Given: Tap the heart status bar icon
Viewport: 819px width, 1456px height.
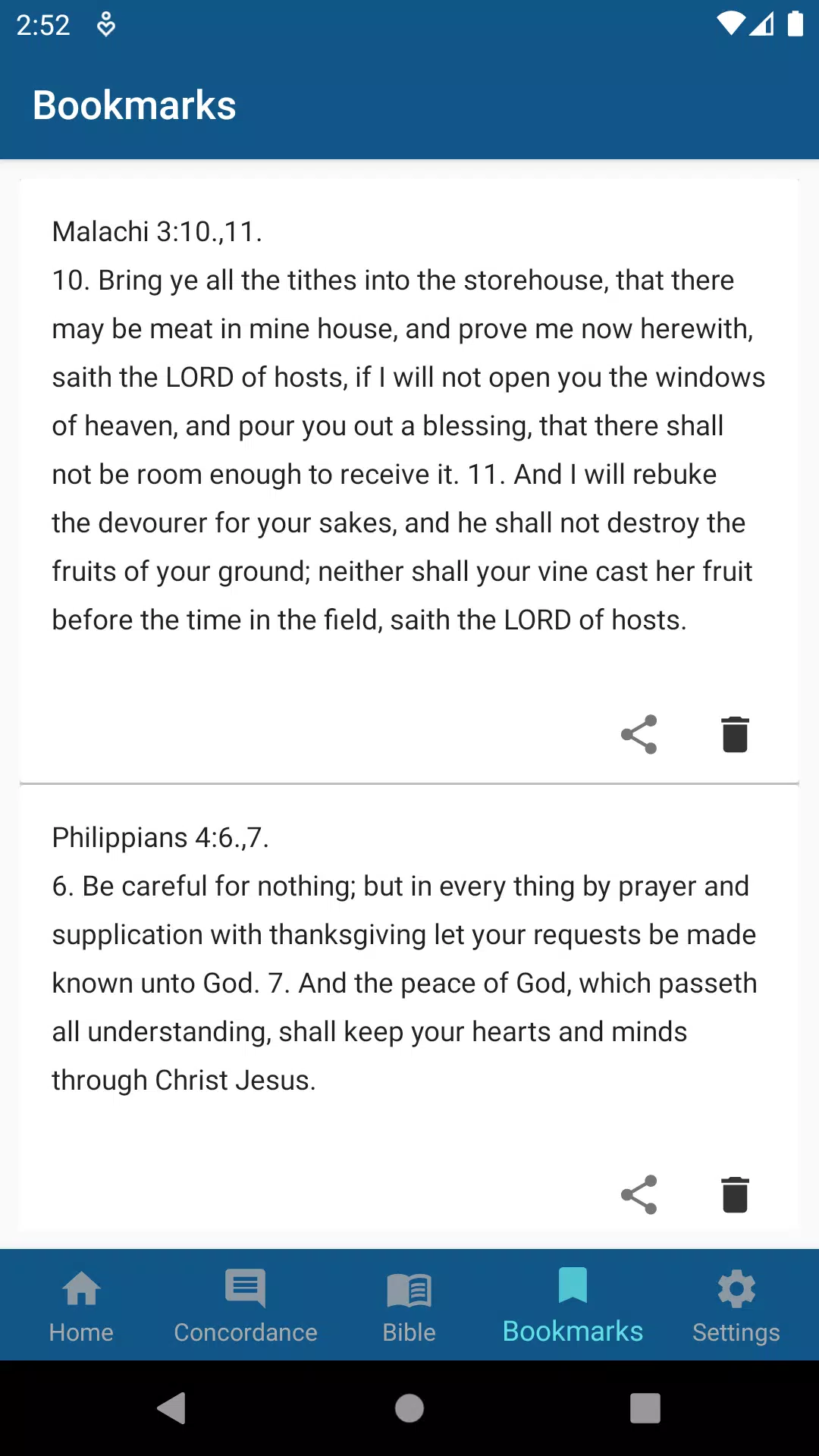Looking at the screenshot, I should click(x=106, y=25).
